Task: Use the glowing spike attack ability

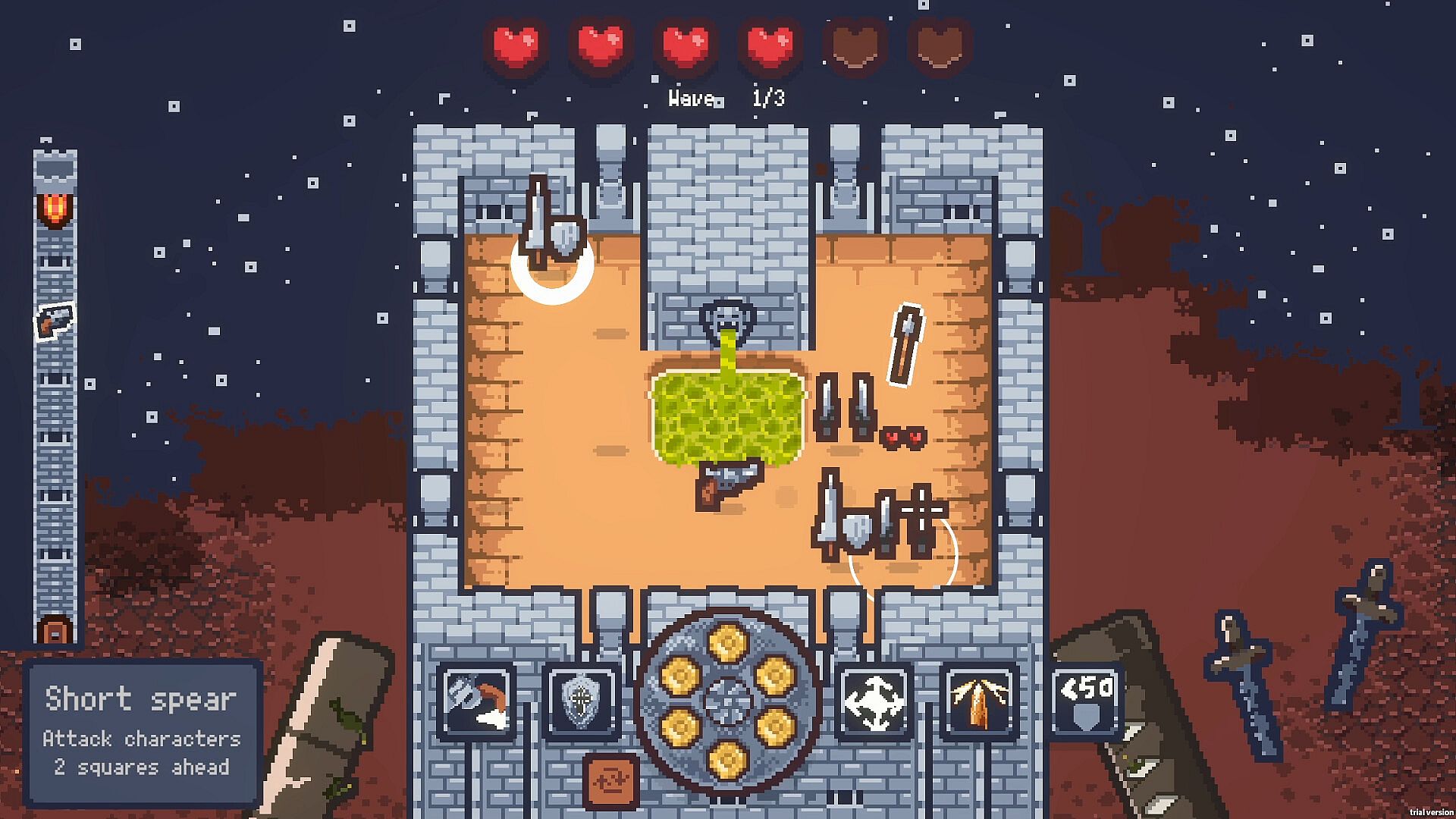Action: coord(979,701)
